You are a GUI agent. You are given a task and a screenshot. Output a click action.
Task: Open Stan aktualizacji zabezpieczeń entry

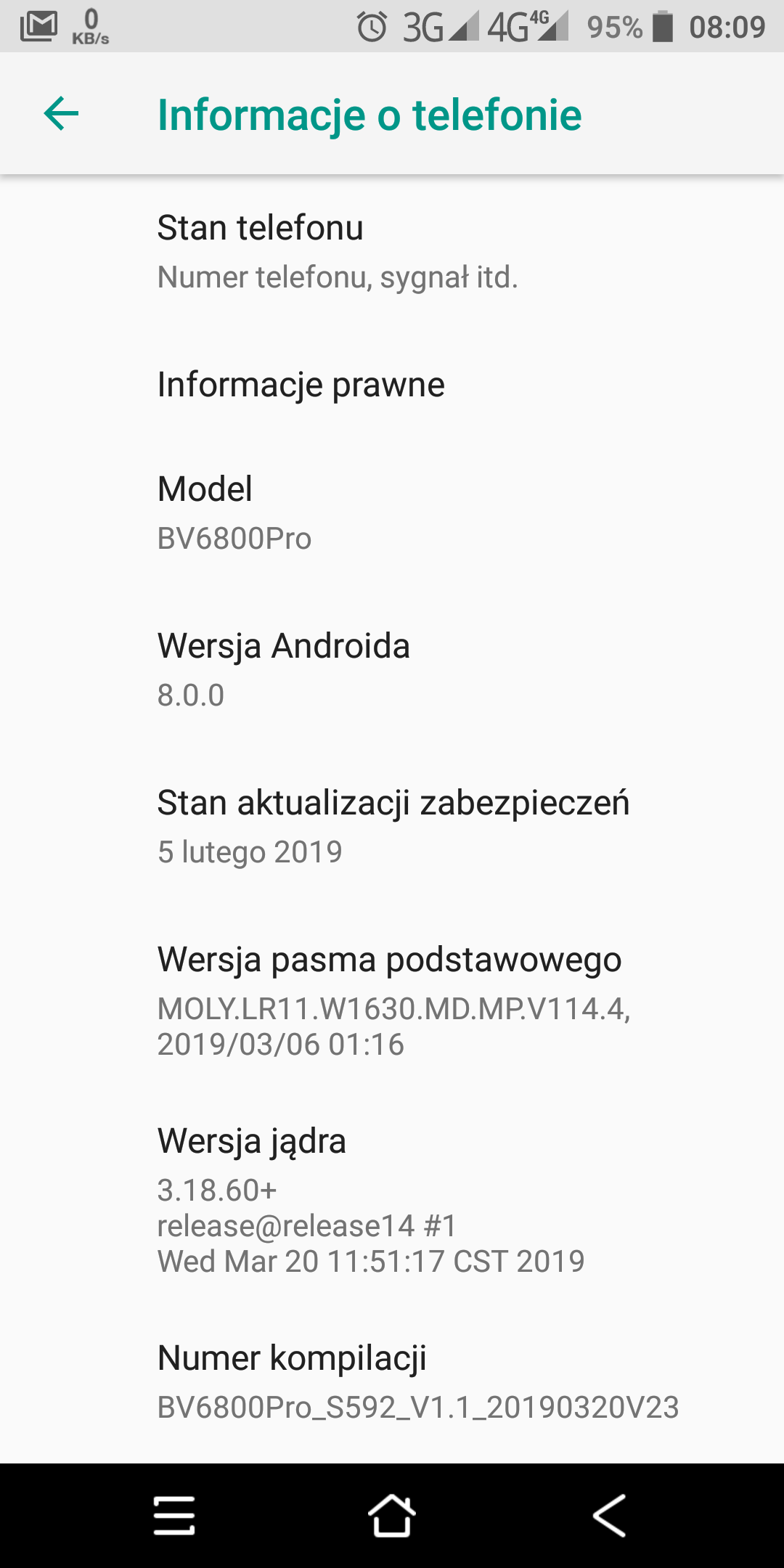(392, 826)
